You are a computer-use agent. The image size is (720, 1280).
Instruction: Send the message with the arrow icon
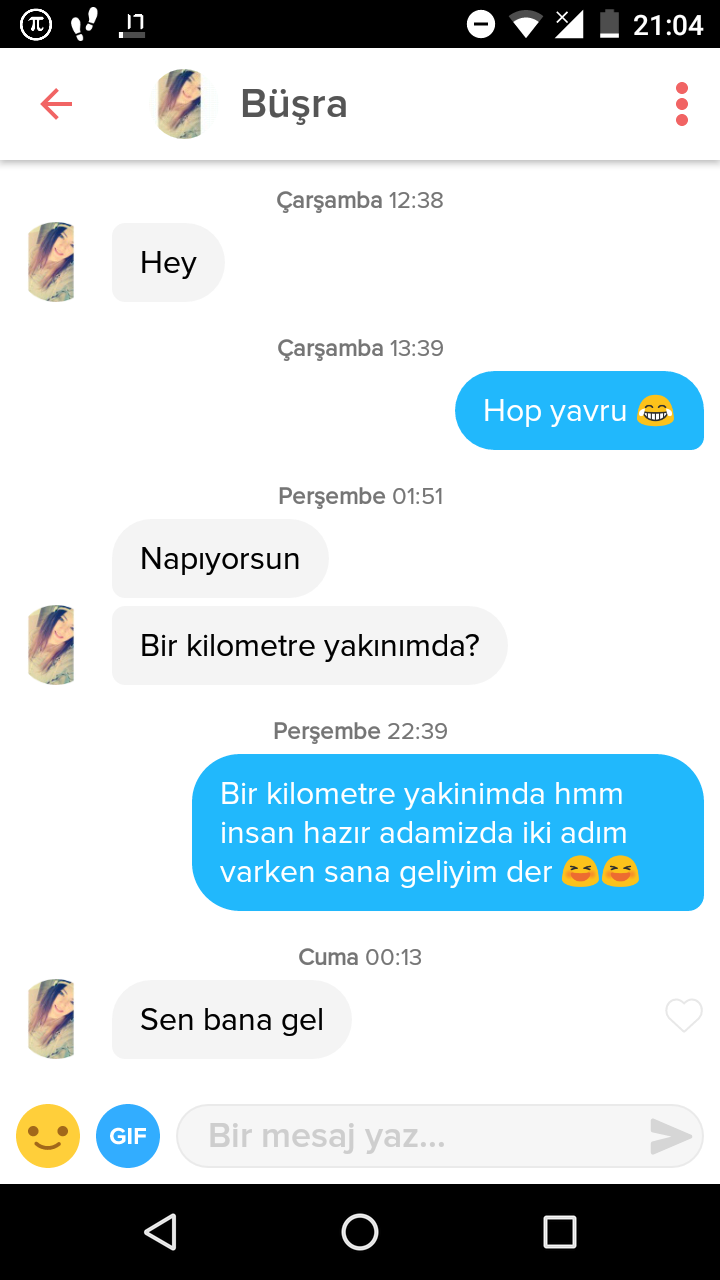(670, 1136)
